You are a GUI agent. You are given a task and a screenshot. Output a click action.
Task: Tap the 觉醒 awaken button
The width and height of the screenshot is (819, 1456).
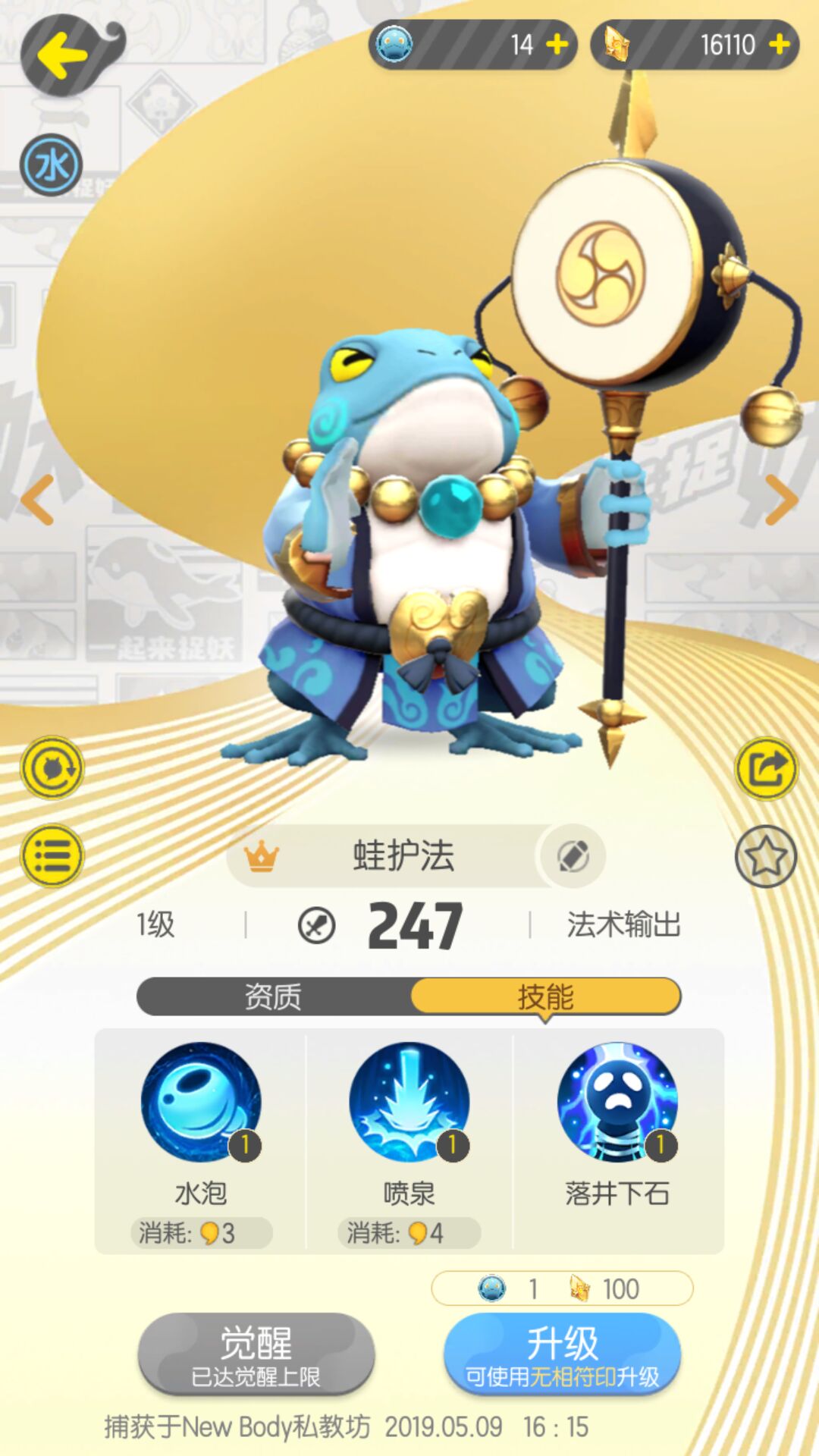tap(256, 1354)
